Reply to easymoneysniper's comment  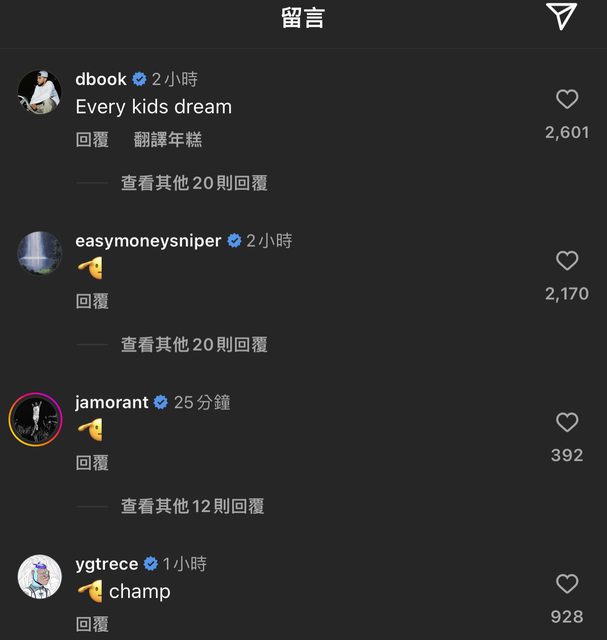coord(92,301)
